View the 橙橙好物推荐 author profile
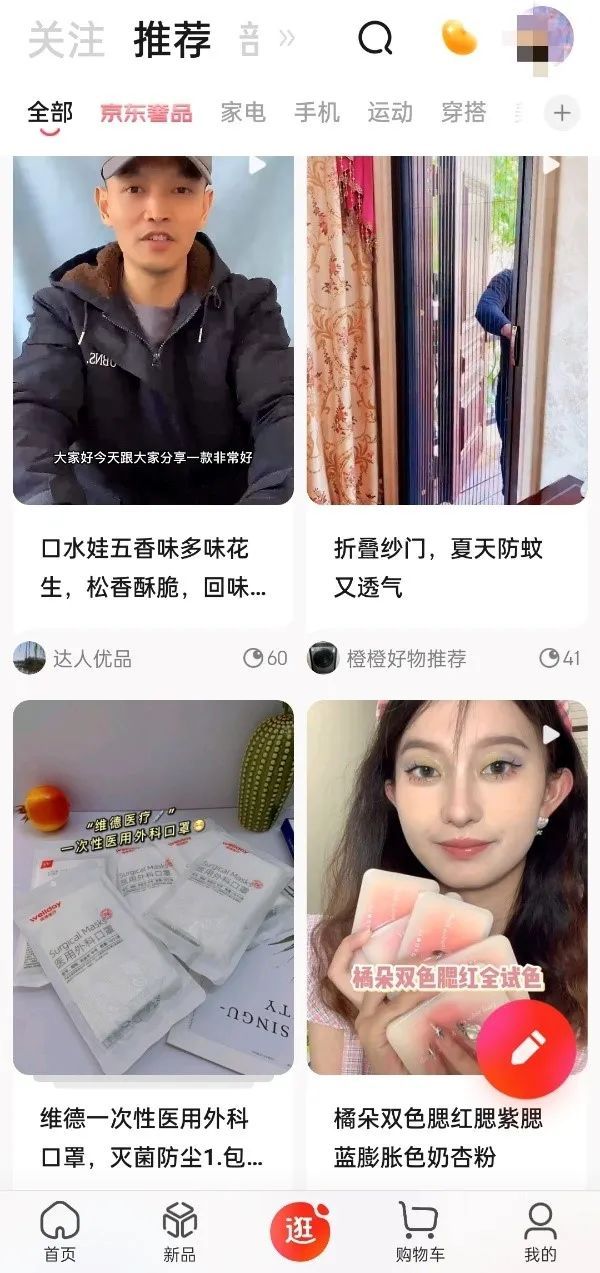600x1273 pixels. pyautogui.click(x=388, y=658)
